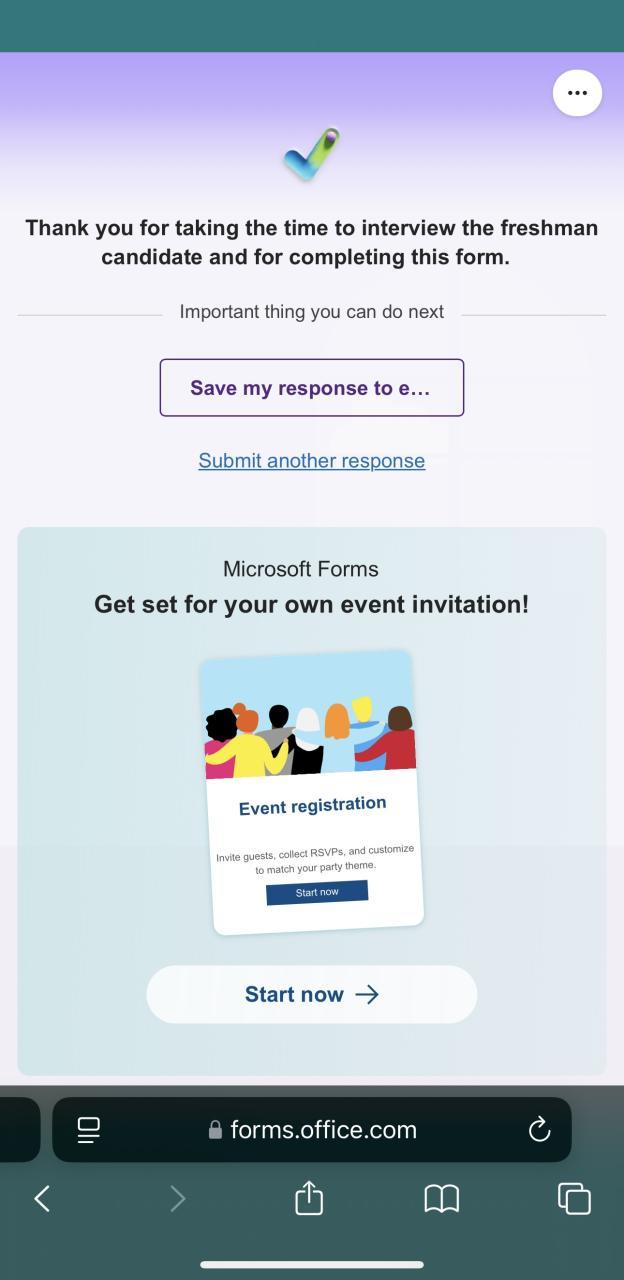The image size is (624, 1280).
Task: Follow the Submit another response link
Action: [311, 461]
